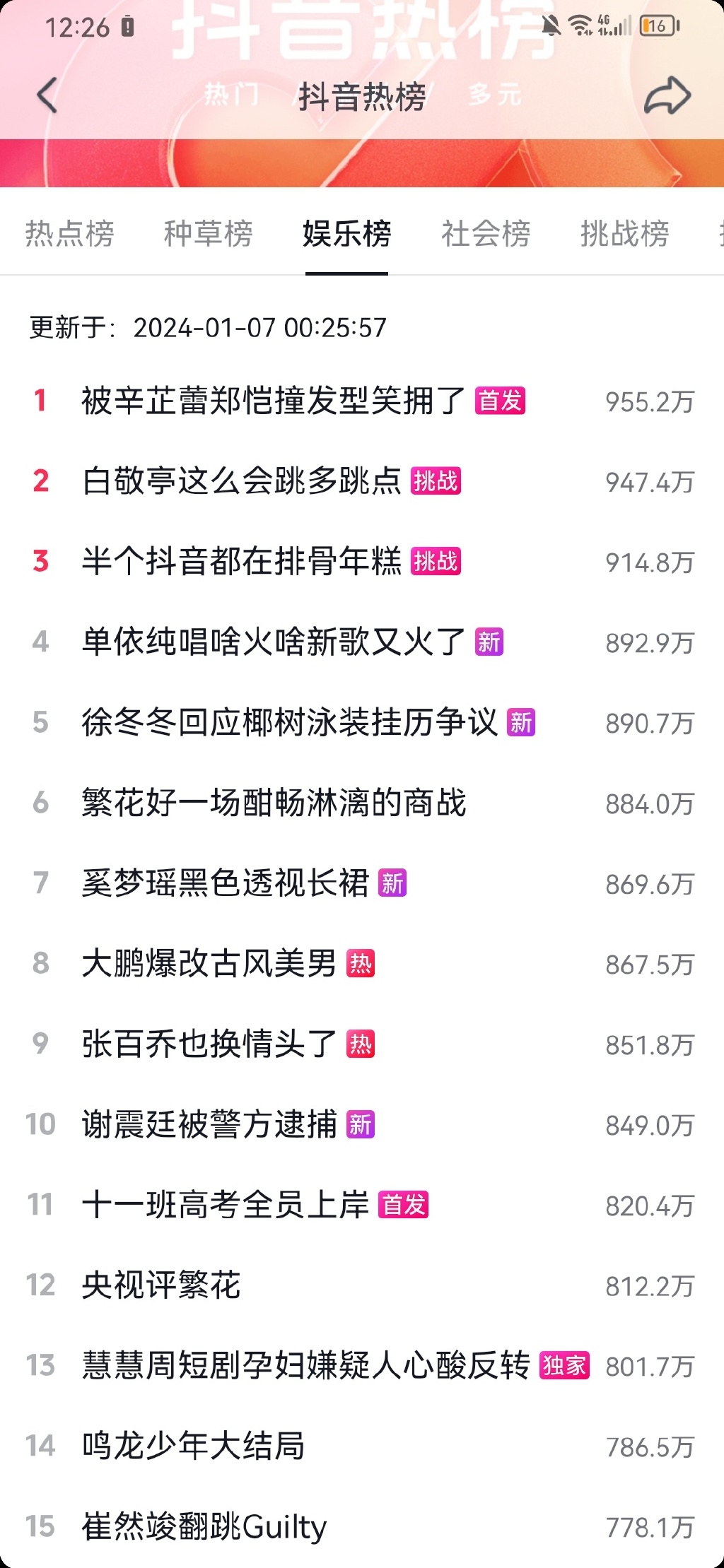Screen dimensions: 724x1568
Task: Open 繁花好一场酣畅淋漓的商战
Action: (362, 803)
